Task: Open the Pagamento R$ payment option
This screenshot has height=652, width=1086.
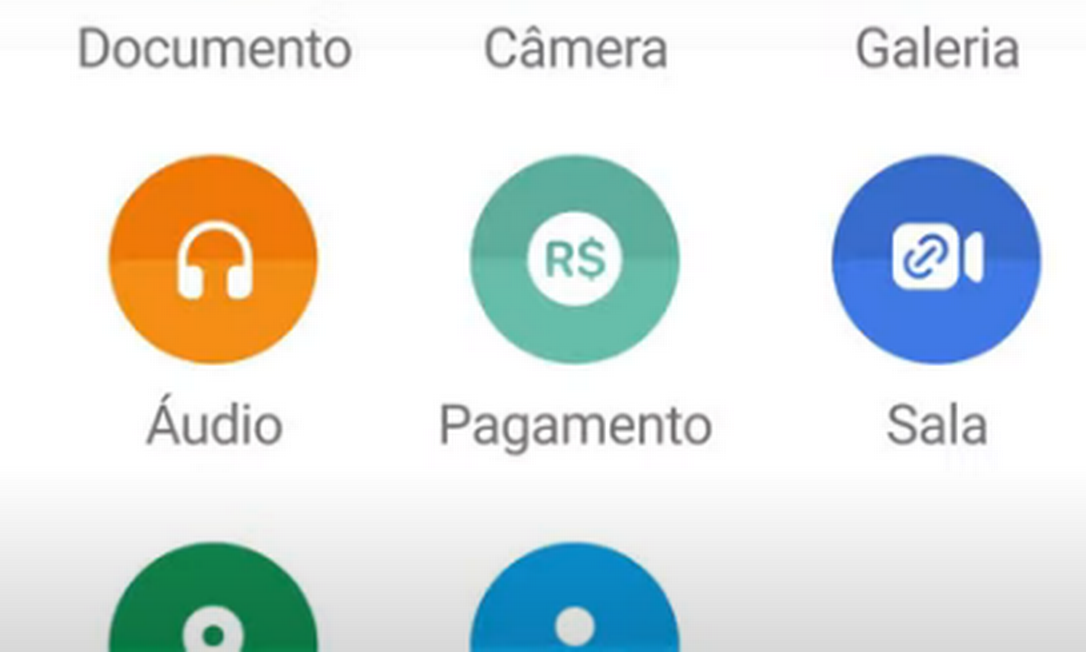Action: click(575, 259)
